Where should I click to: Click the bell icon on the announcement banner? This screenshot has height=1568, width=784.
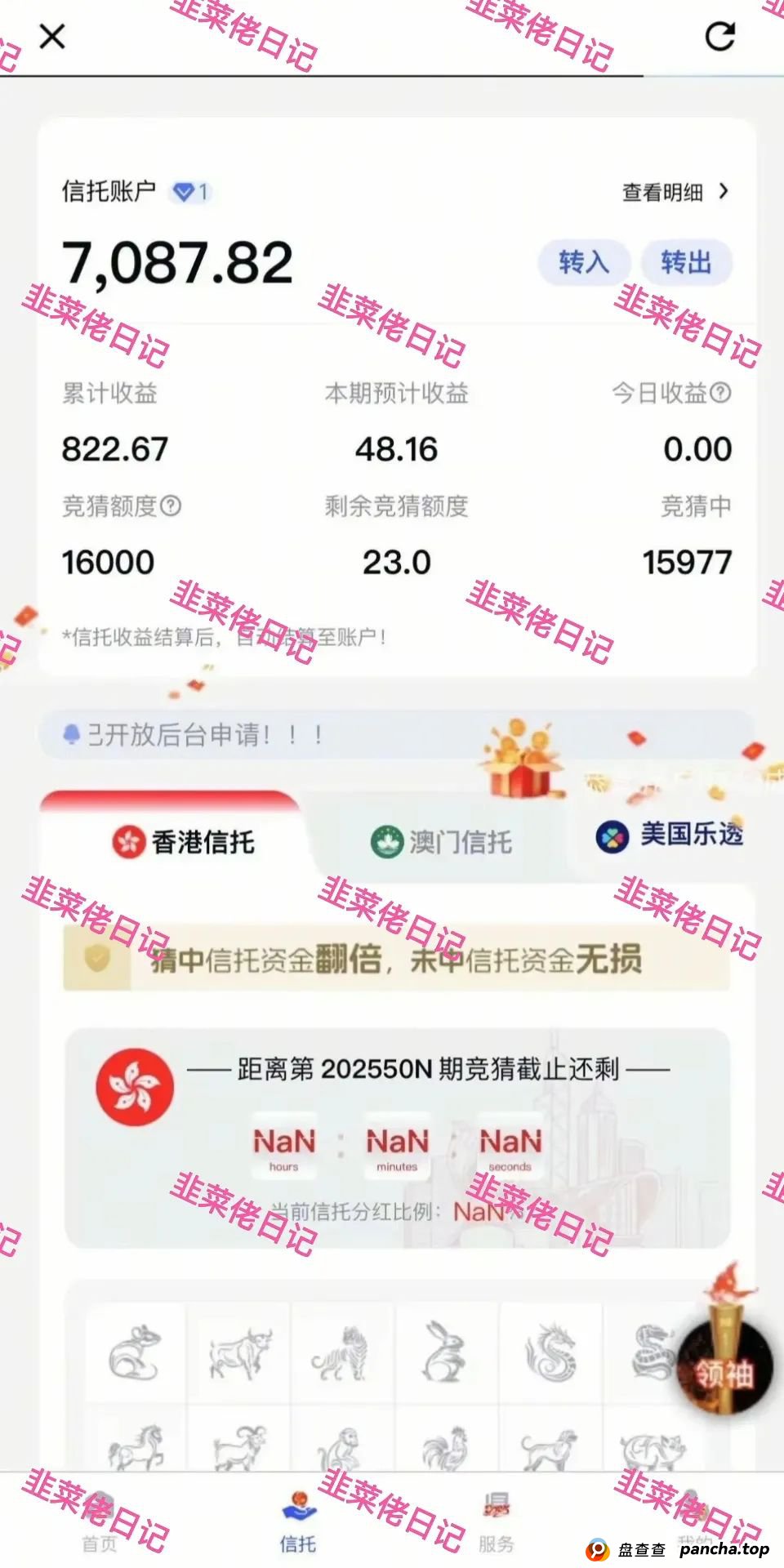tap(73, 733)
